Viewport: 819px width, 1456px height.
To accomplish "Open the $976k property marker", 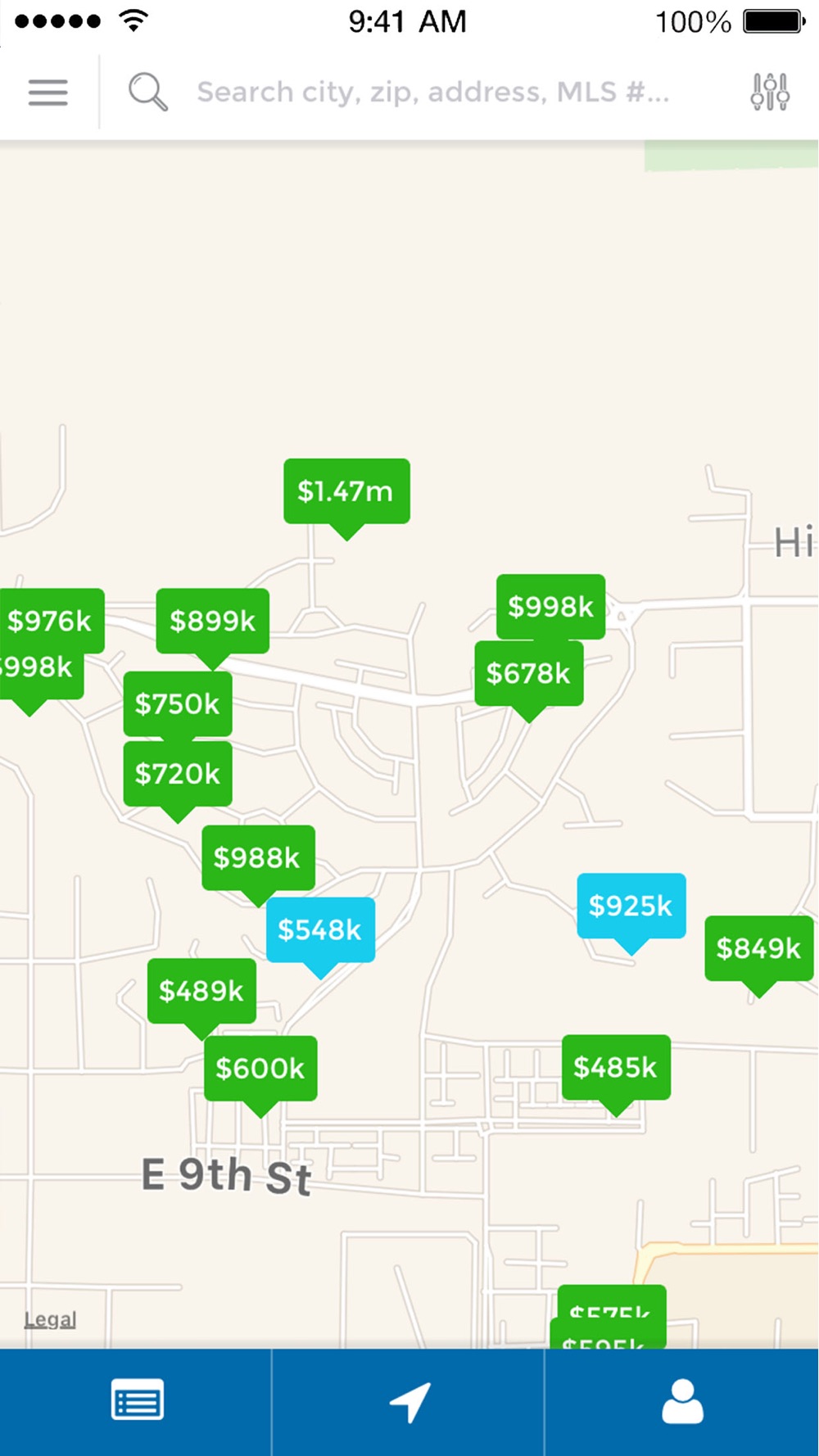I will 51,620.
